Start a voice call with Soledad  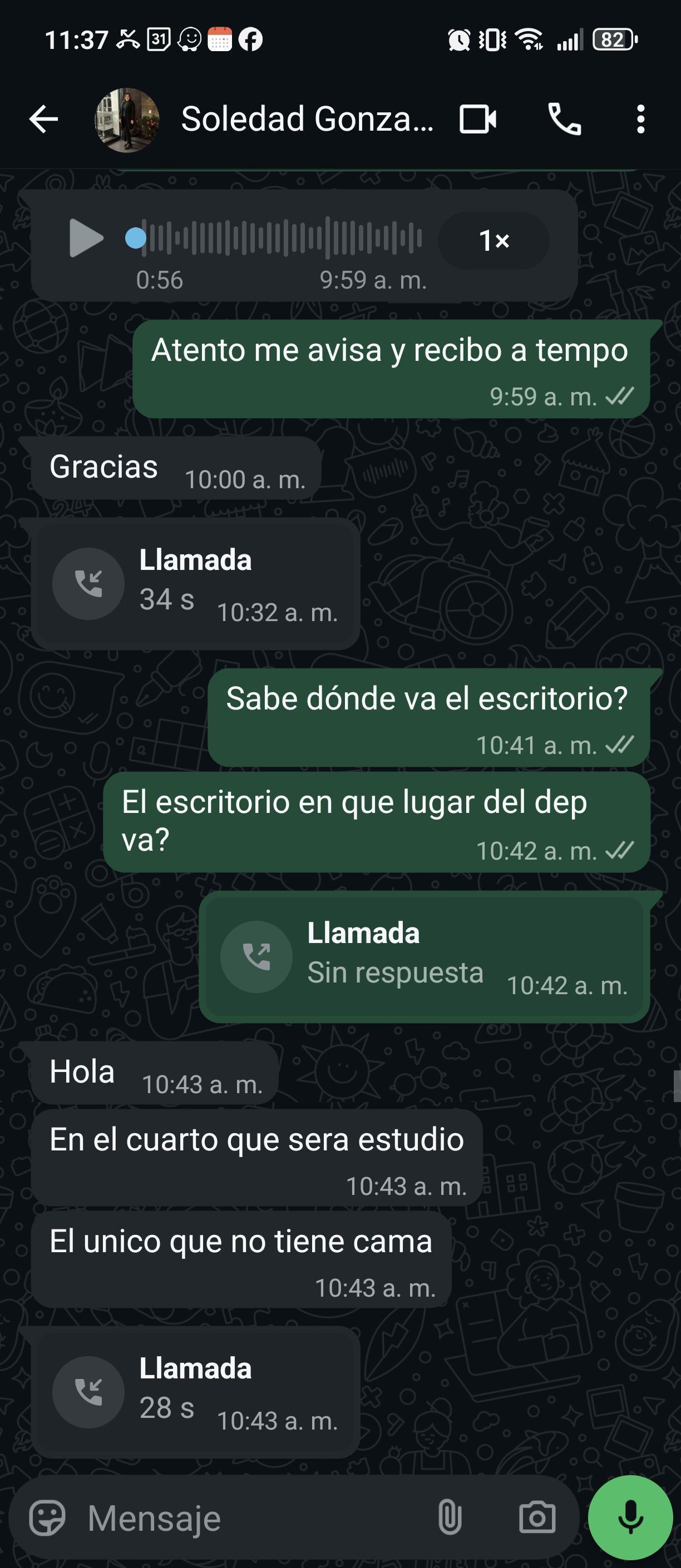click(565, 118)
